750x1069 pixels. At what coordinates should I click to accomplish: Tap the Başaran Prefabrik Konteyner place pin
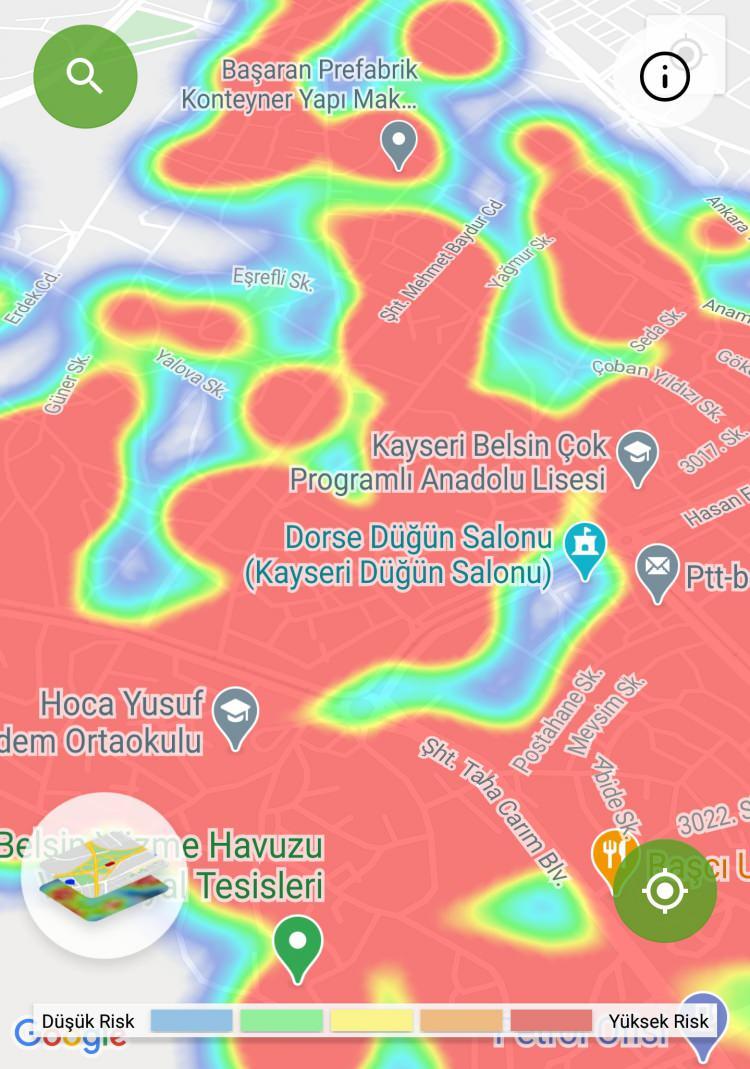398,143
